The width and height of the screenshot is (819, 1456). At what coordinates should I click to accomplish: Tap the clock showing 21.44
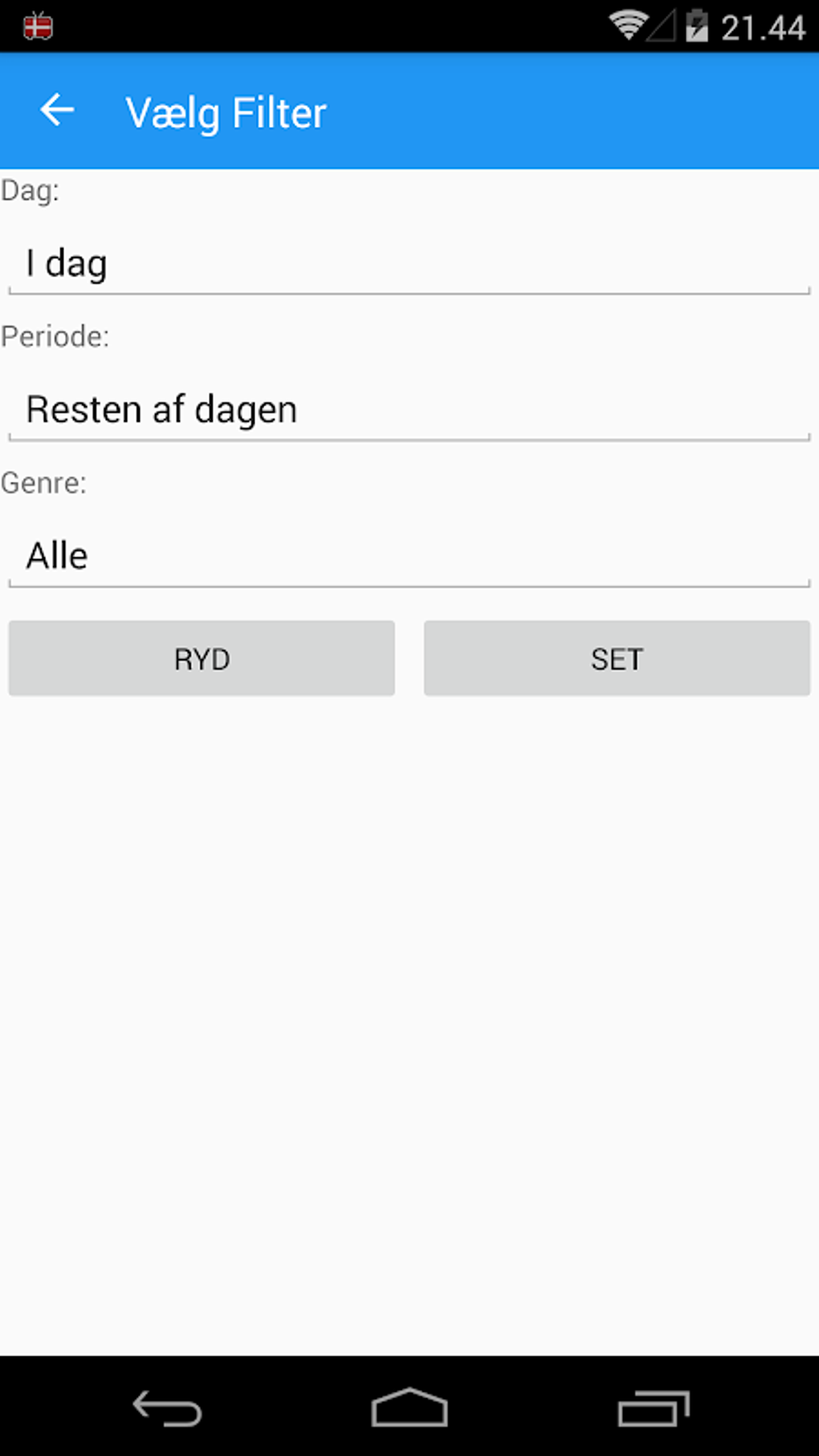click(761, 25)
